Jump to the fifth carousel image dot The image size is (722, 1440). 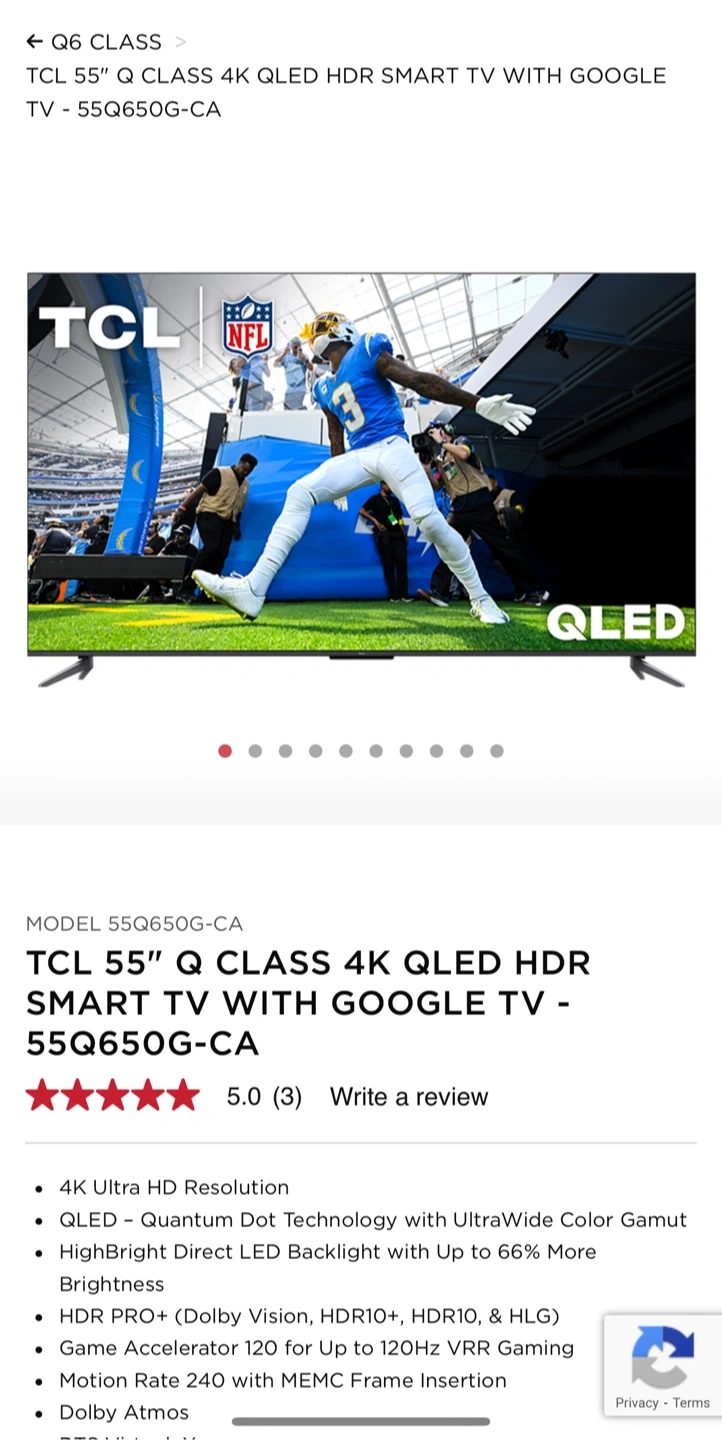(x=346, y=751)
